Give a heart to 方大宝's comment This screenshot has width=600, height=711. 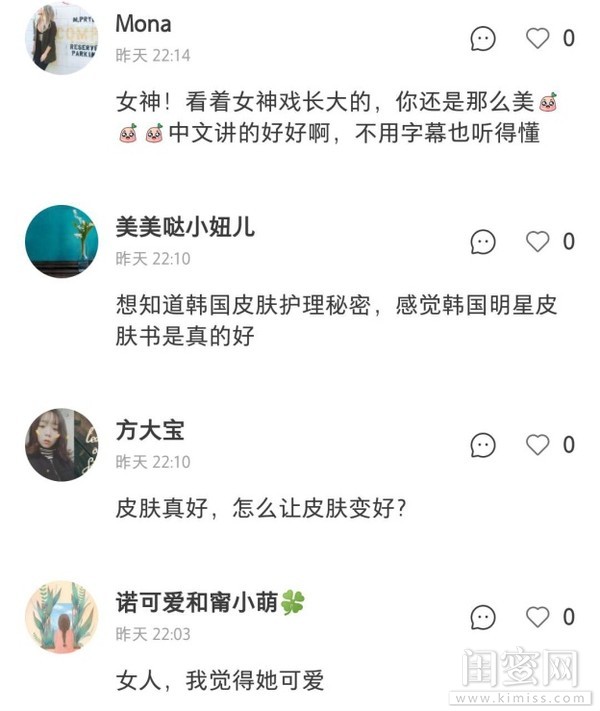point(538,445)
